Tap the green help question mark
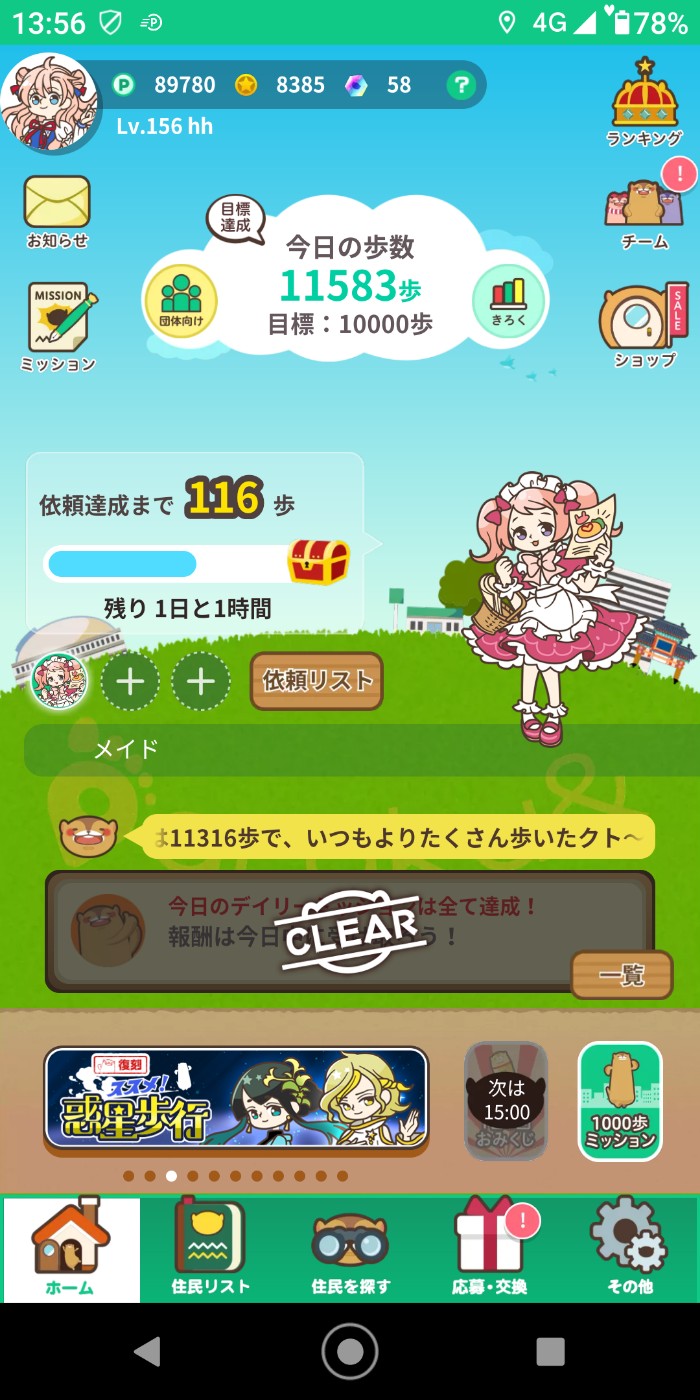 [460, 85]
